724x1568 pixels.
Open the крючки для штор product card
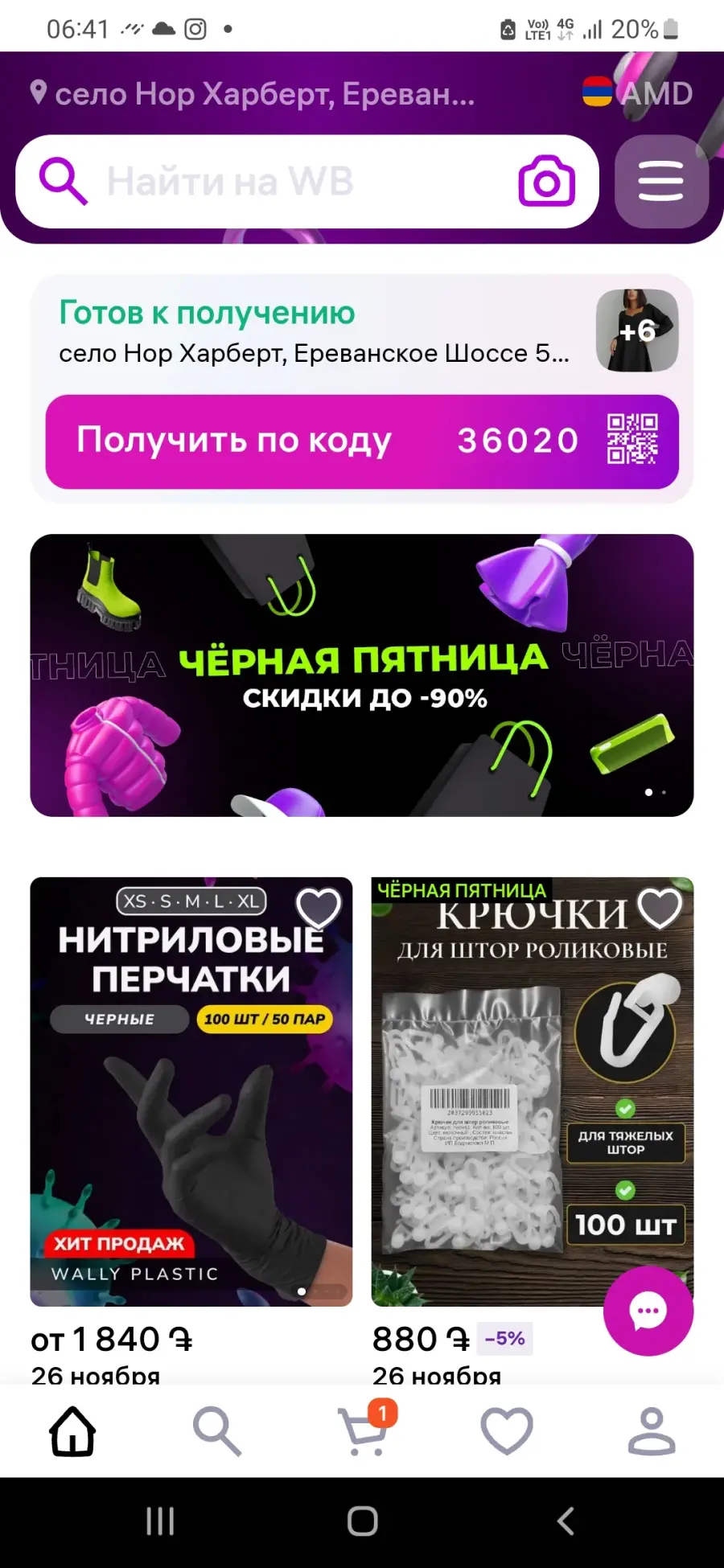[x=532, y=1091]
